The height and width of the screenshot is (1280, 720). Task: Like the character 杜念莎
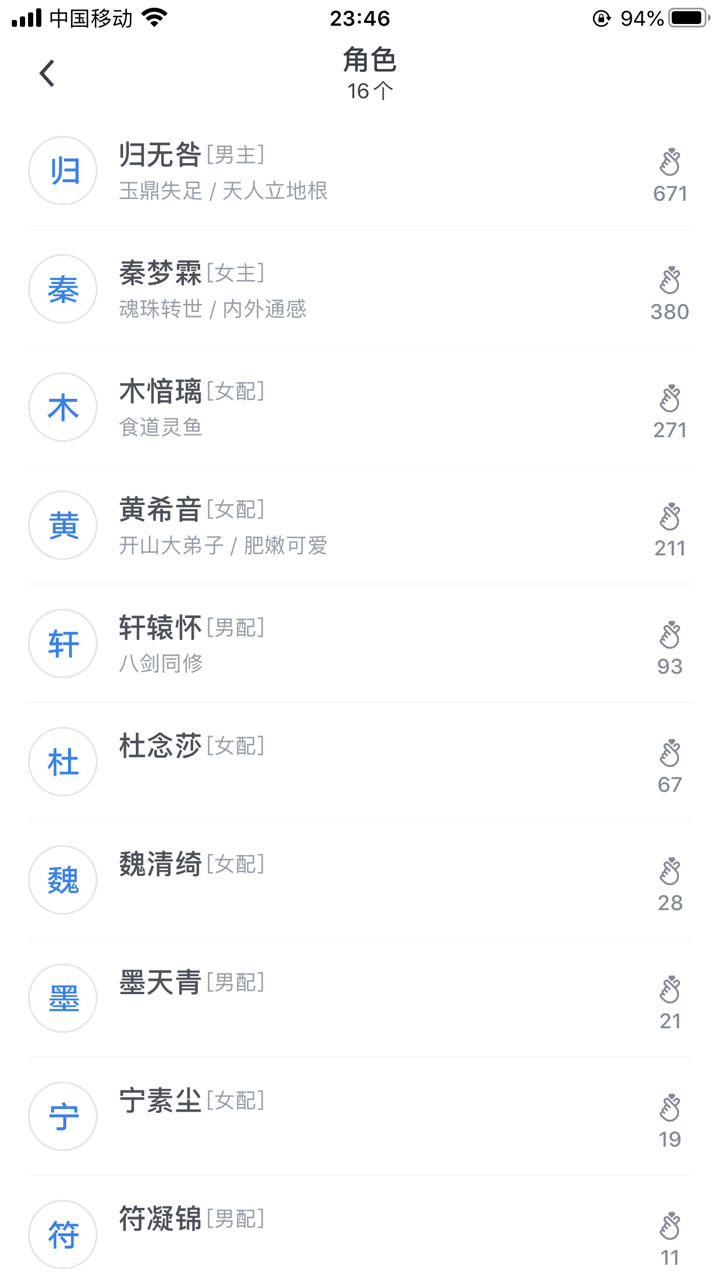670,753
